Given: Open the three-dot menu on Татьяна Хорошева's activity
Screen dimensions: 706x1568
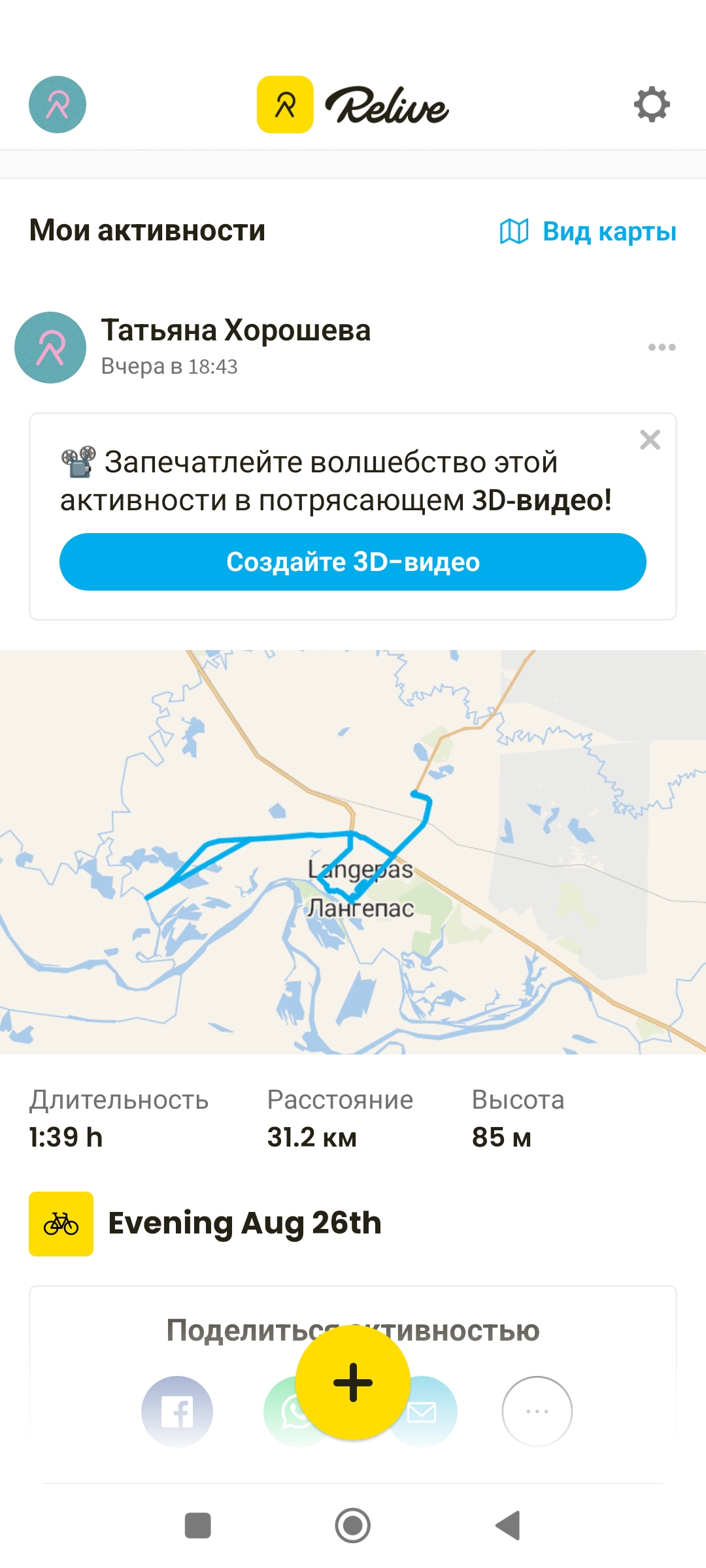Looking at the screenshot, I should pyautogui.click(x=662, y=347).
